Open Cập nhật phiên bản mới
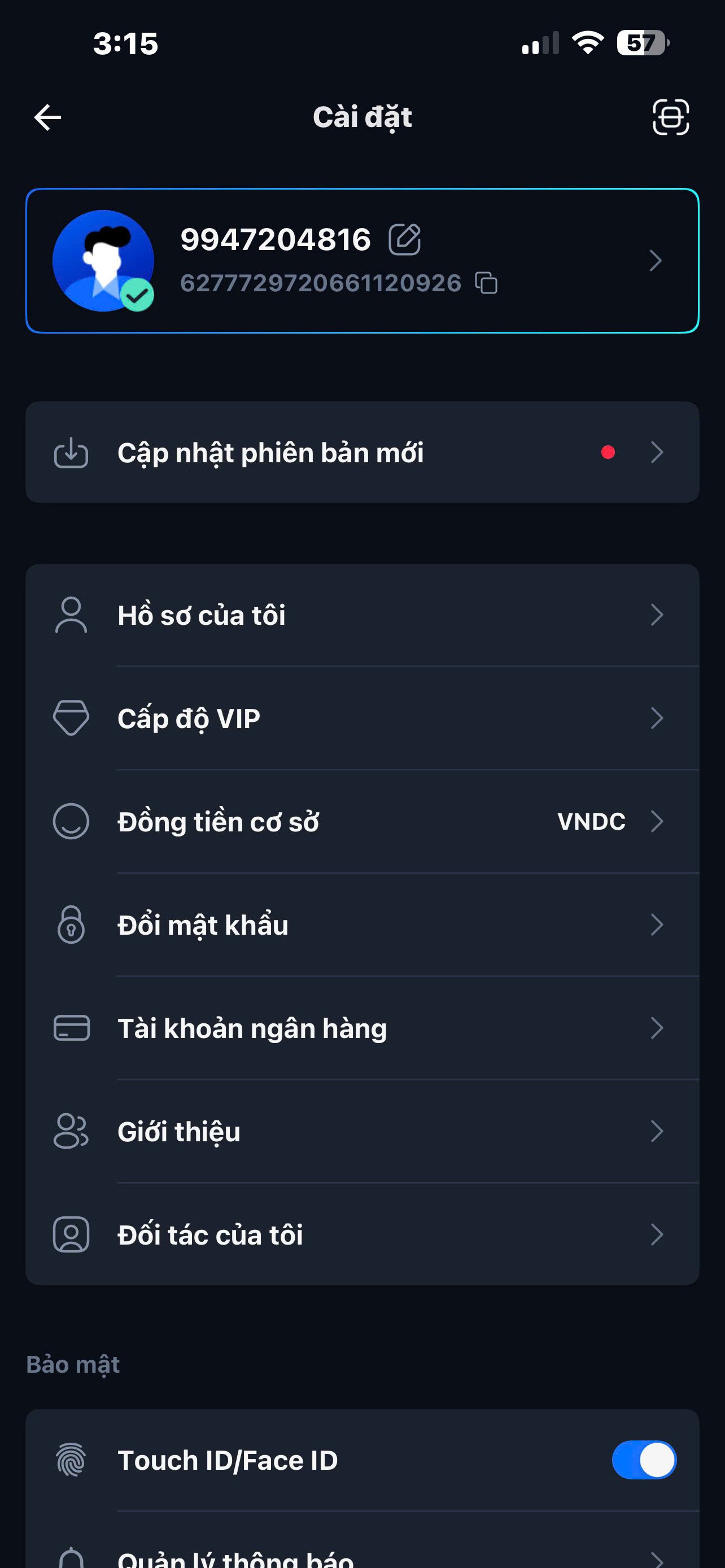This screenshot has height=1568, width=725. tap(361, 452)
